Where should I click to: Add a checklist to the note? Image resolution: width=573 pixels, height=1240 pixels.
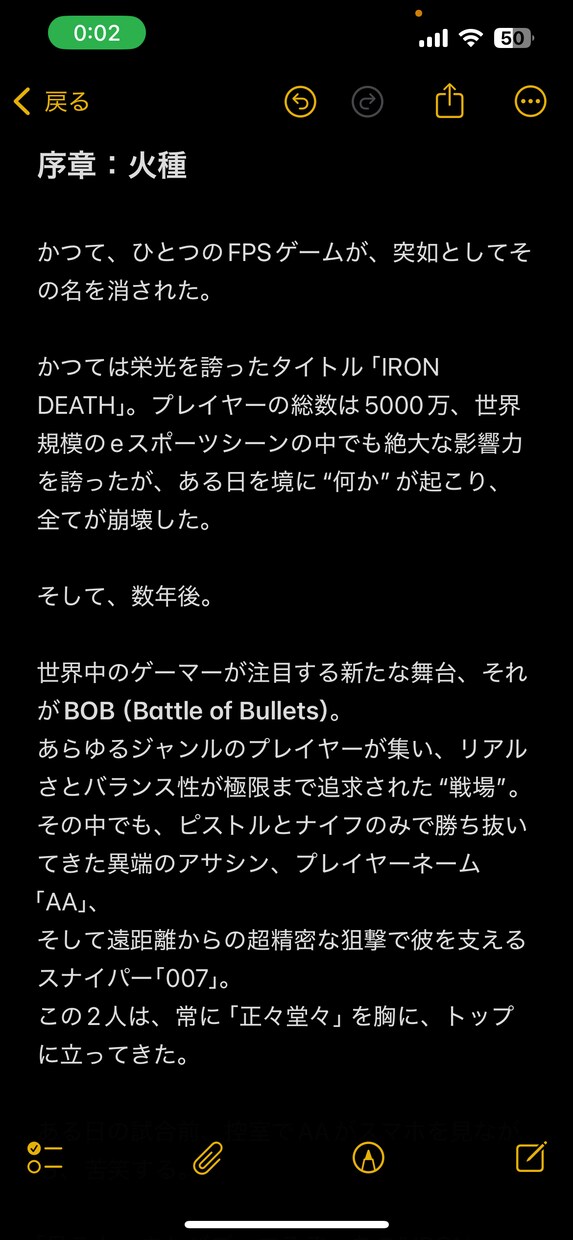[x=45, y=1158]
